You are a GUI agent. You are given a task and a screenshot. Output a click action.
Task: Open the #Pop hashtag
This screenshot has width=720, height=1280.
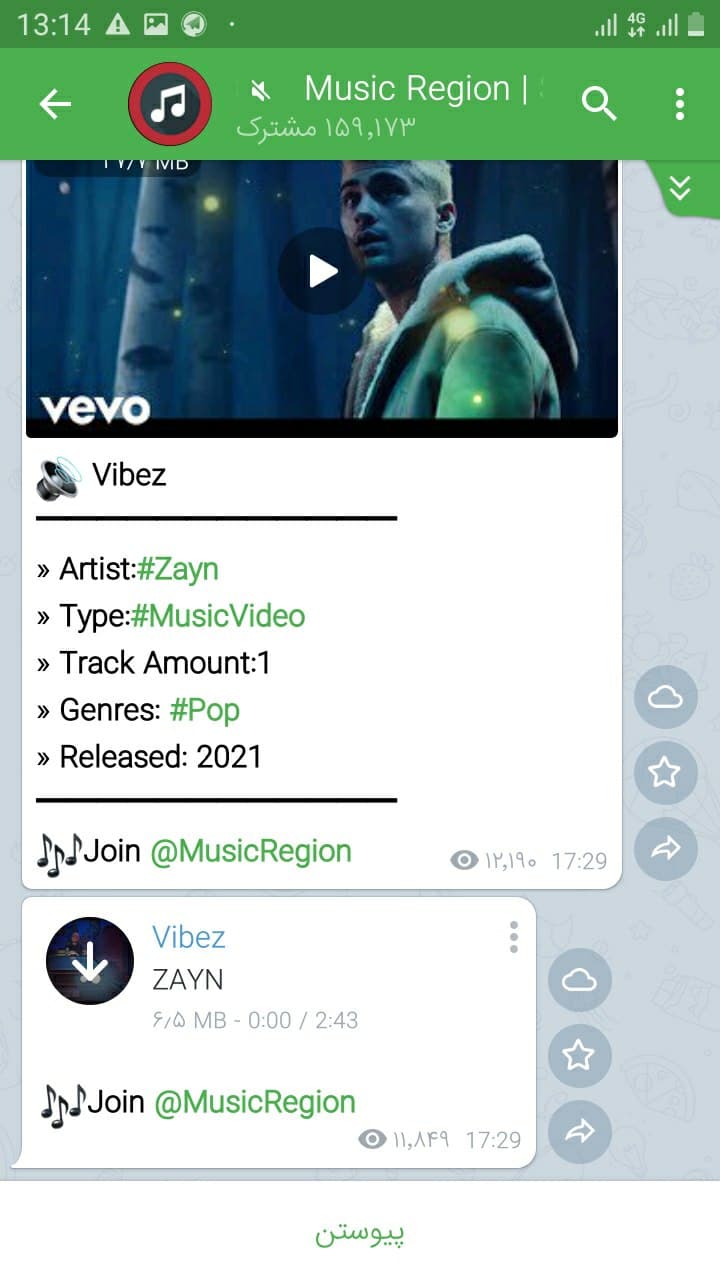pos(204,710)
